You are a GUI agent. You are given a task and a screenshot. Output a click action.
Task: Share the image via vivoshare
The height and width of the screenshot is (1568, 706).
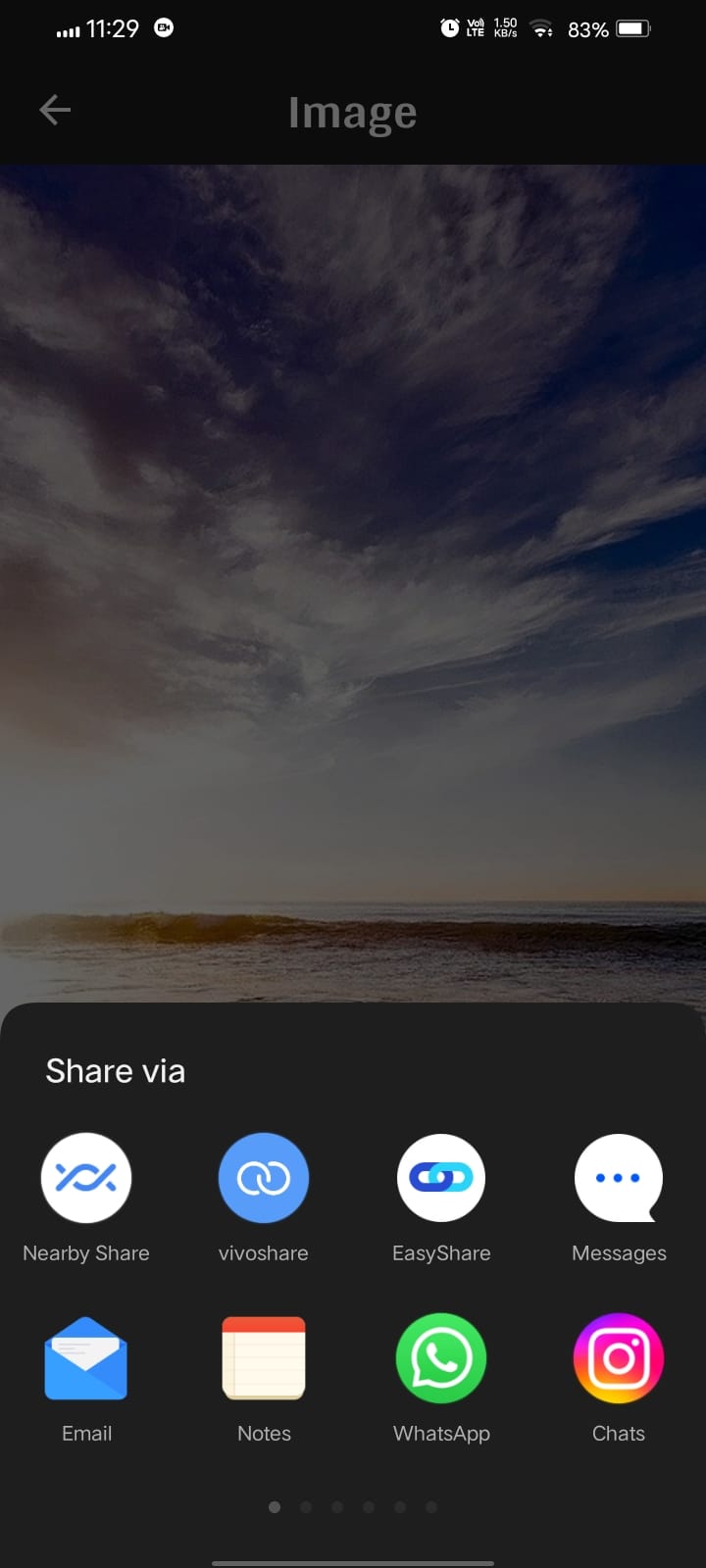click(264, 1177)
